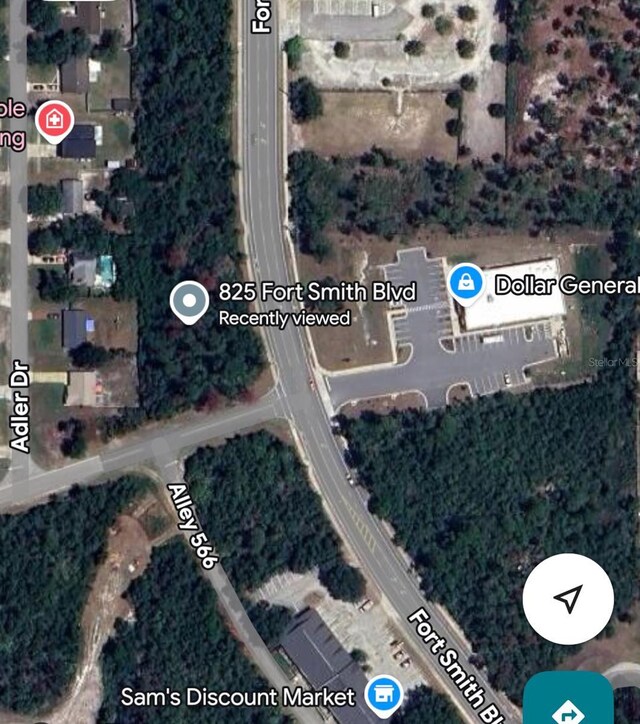640x724 pixels.
Task: Select the Sam's Discount Market pin
Action: coord(382,693)
